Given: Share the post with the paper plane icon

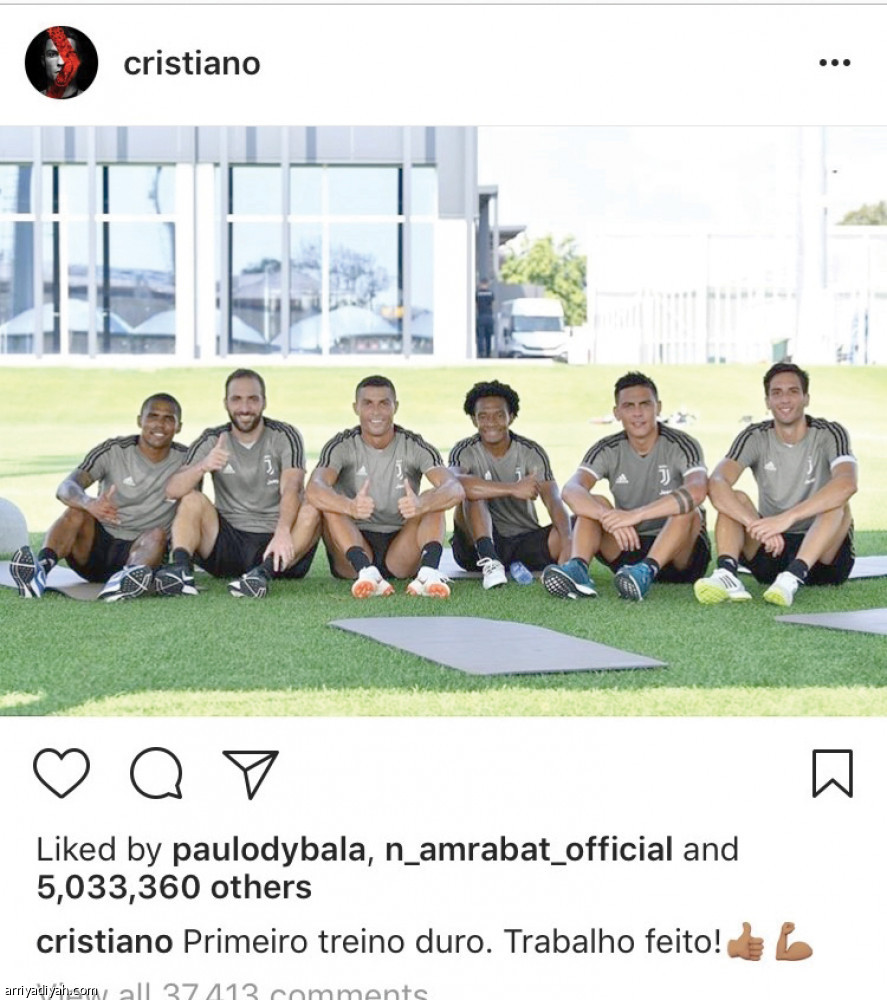Looking at the screenshot, I should (x=250, y=773).
